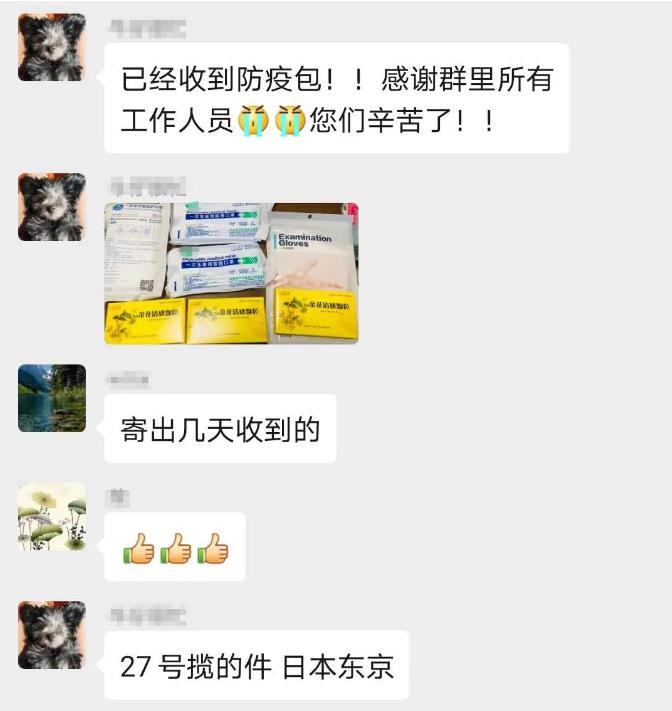Viewport: 672px width, 711px height.
Task: Open the lotus-painting avatar above the thumbs-up message
Action: (52, 517)
